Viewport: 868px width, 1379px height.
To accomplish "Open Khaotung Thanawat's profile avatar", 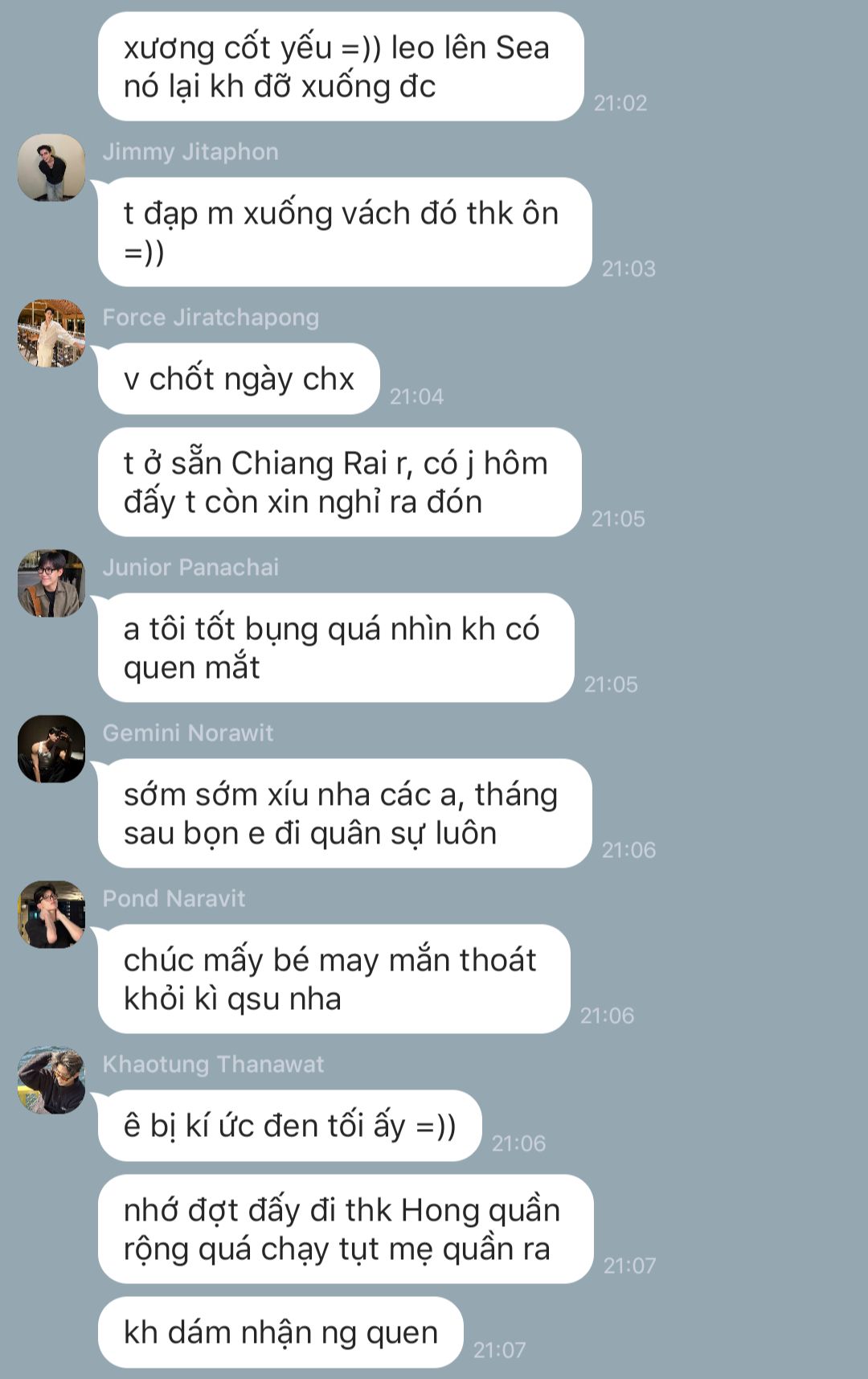I will pos(51,1080).
